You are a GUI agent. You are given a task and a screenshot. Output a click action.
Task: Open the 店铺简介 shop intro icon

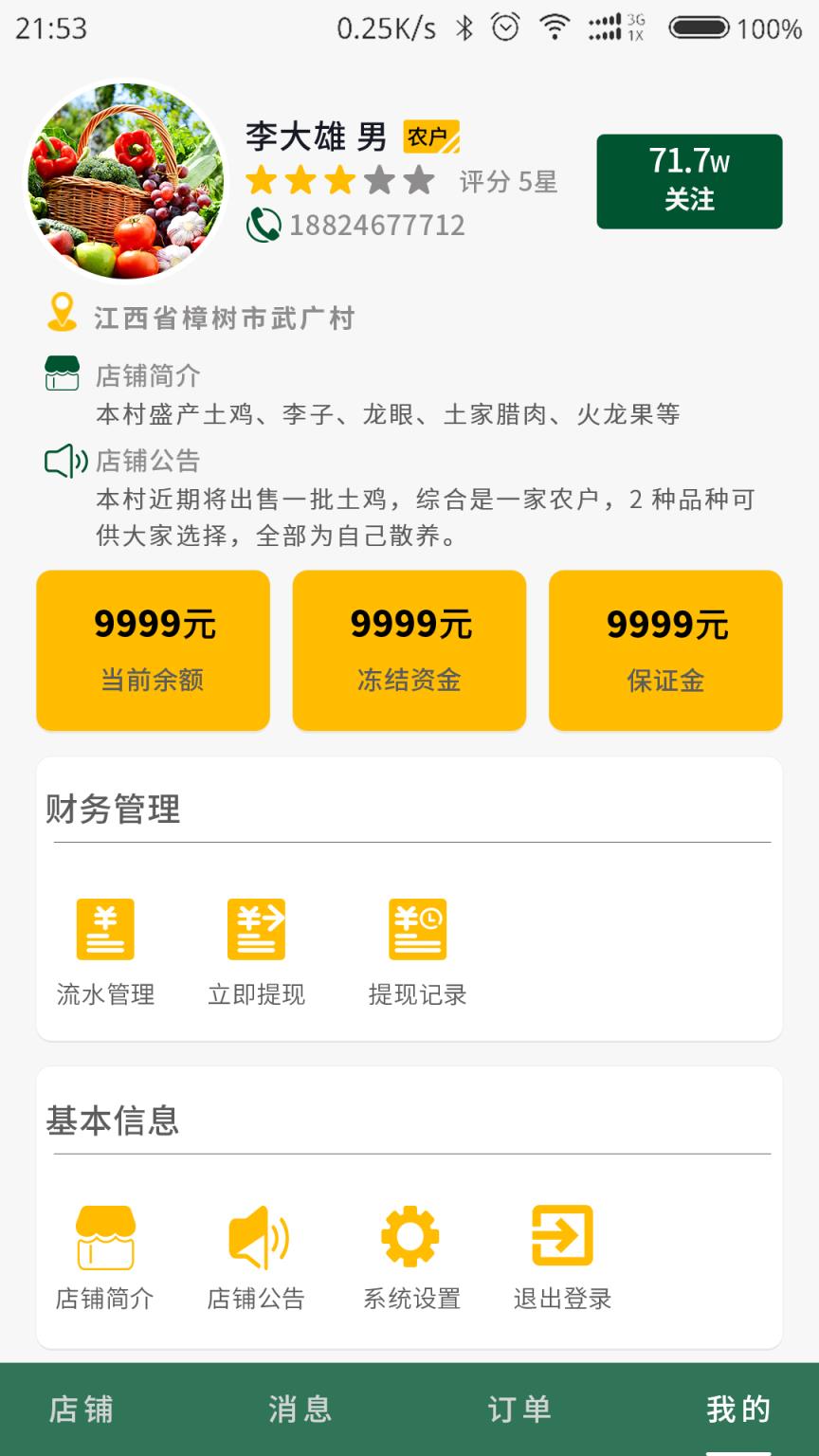point(105,1237)
